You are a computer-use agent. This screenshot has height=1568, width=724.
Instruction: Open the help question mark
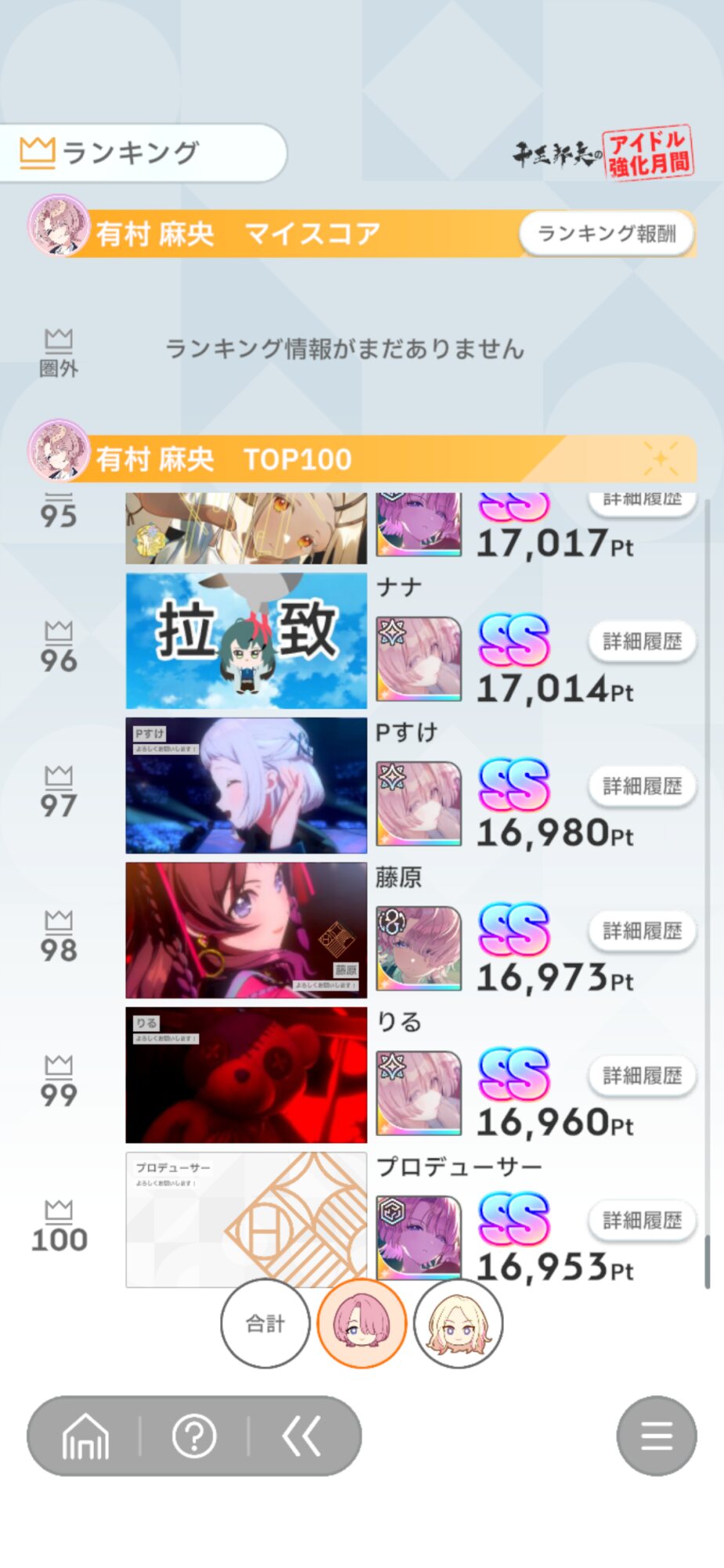(194, 1436)
